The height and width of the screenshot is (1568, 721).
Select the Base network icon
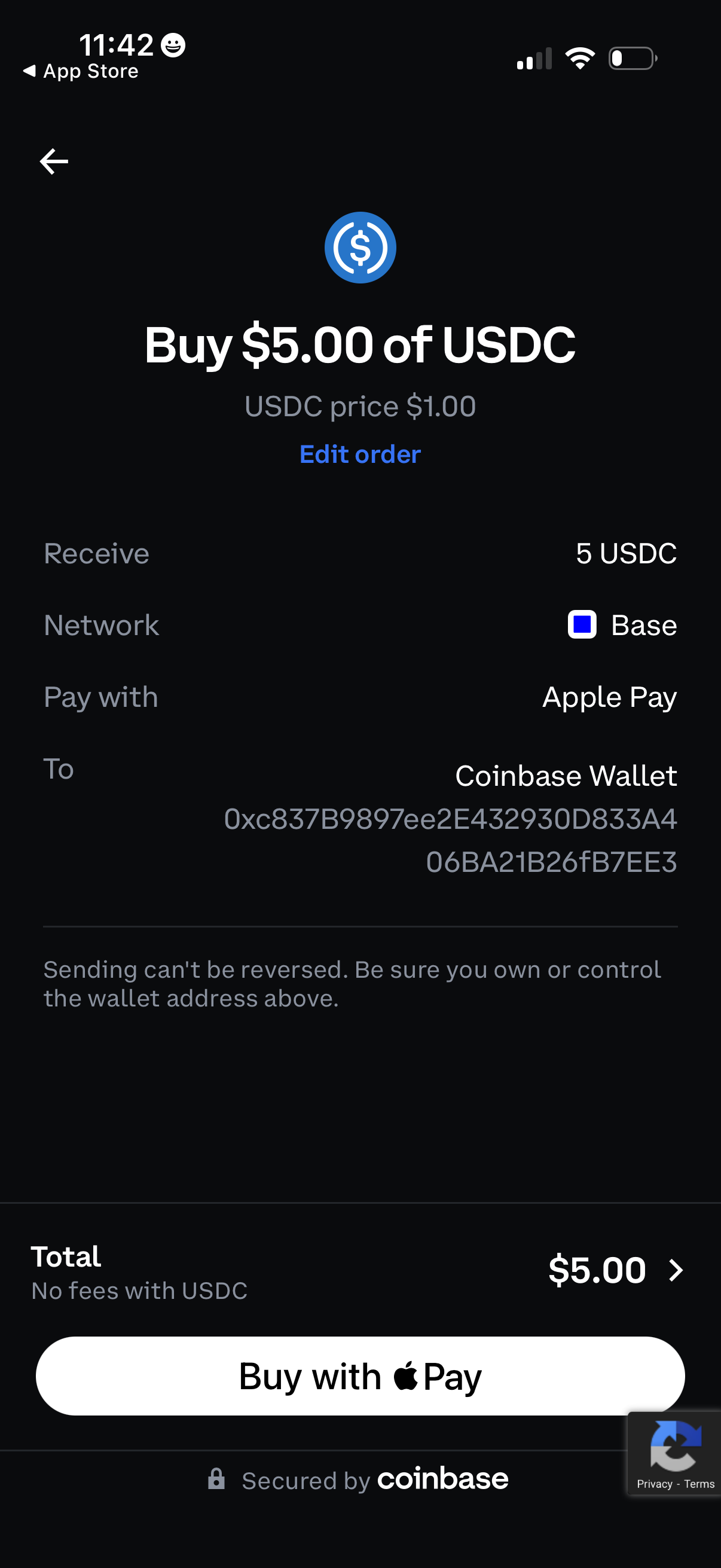582,625
